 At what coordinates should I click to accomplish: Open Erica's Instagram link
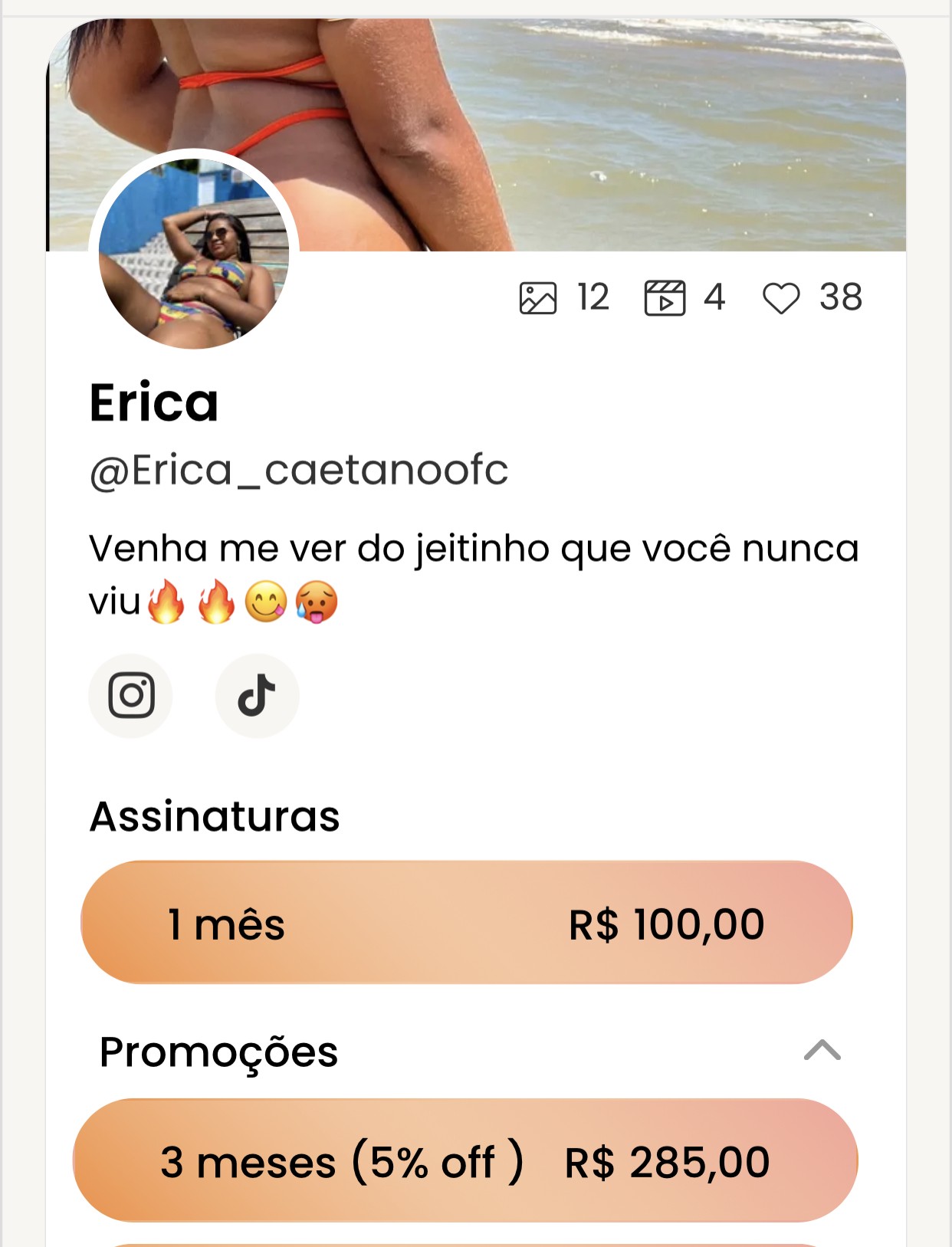pos(131,695)
